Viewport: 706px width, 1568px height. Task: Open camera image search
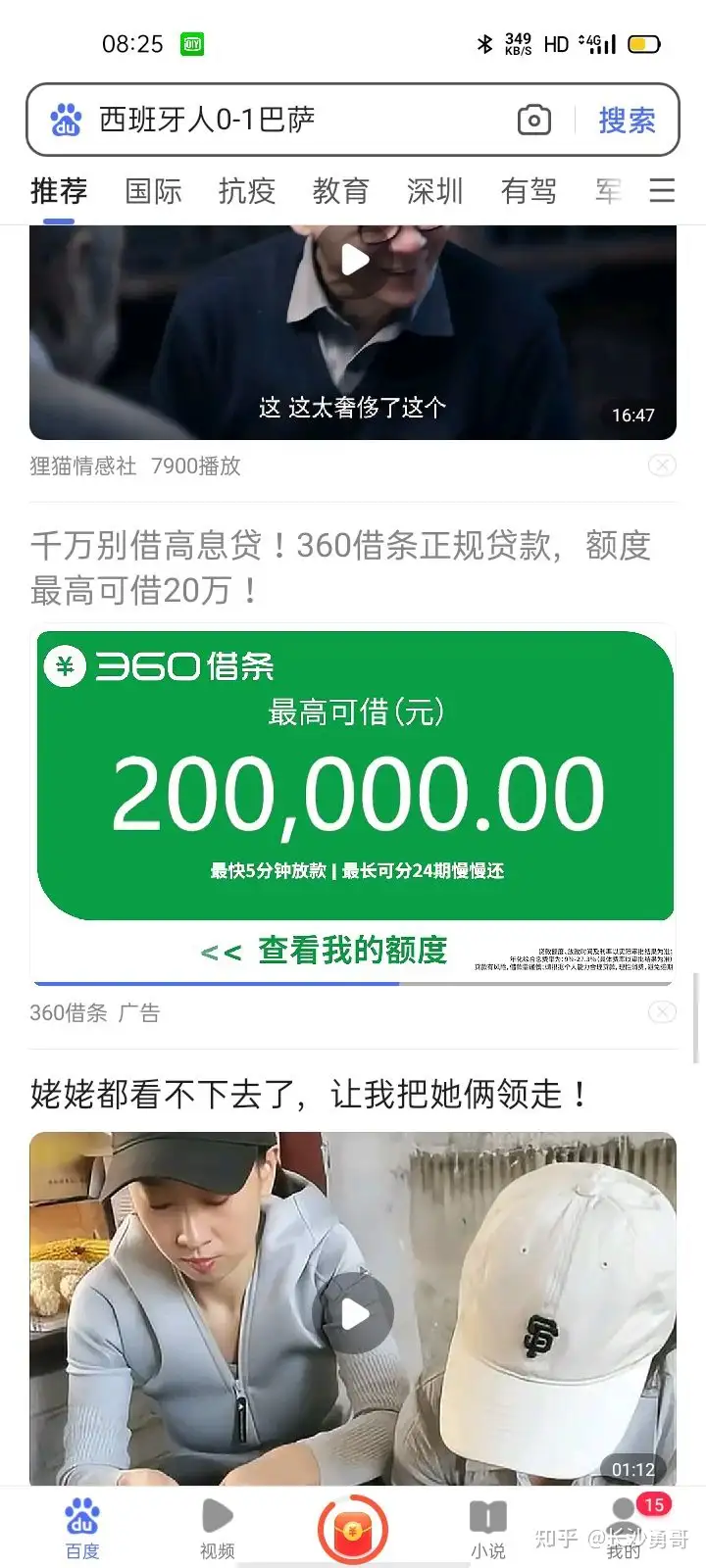coord(533,121)
